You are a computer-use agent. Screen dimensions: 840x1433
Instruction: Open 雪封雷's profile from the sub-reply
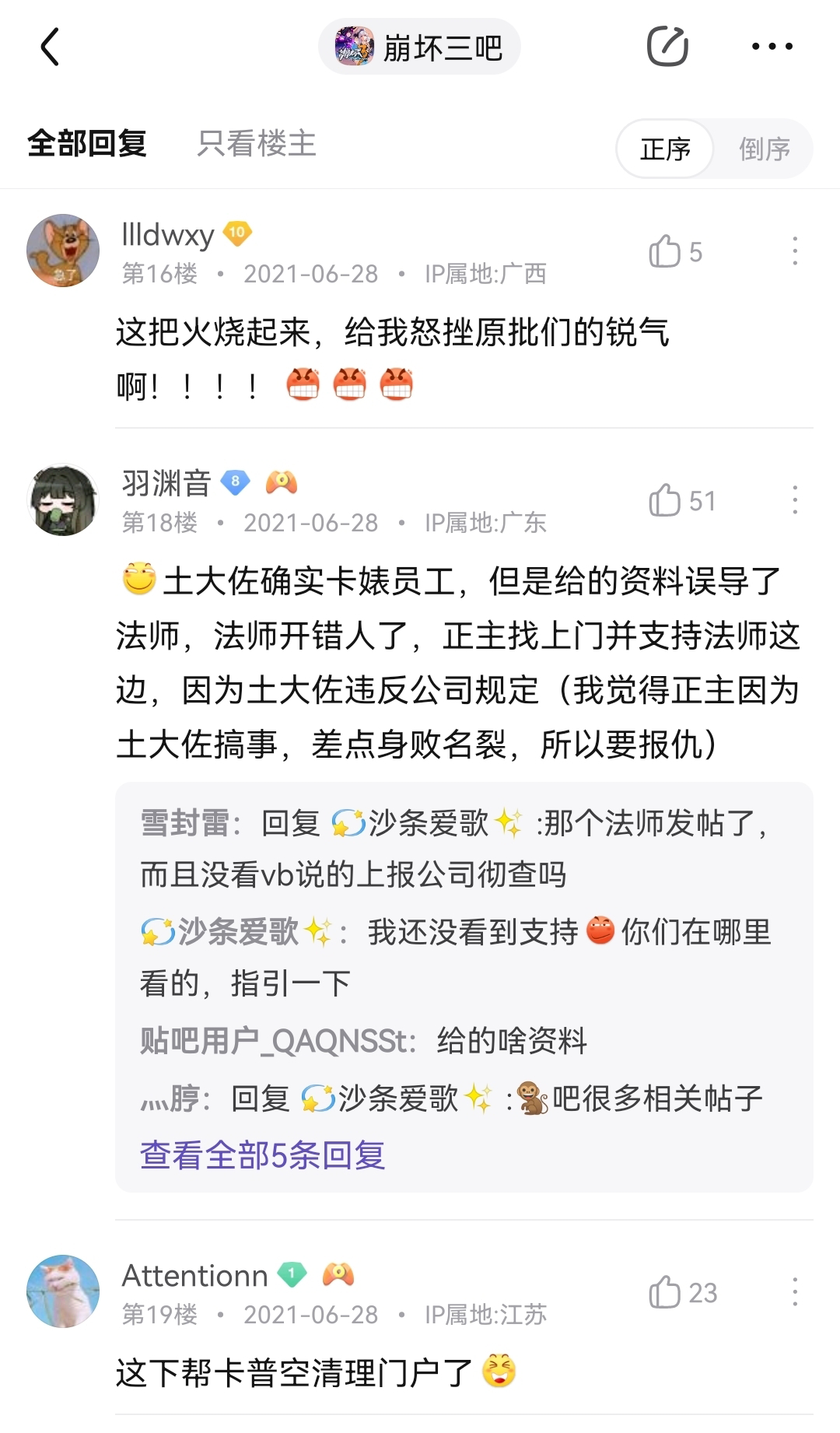(185, 823)
